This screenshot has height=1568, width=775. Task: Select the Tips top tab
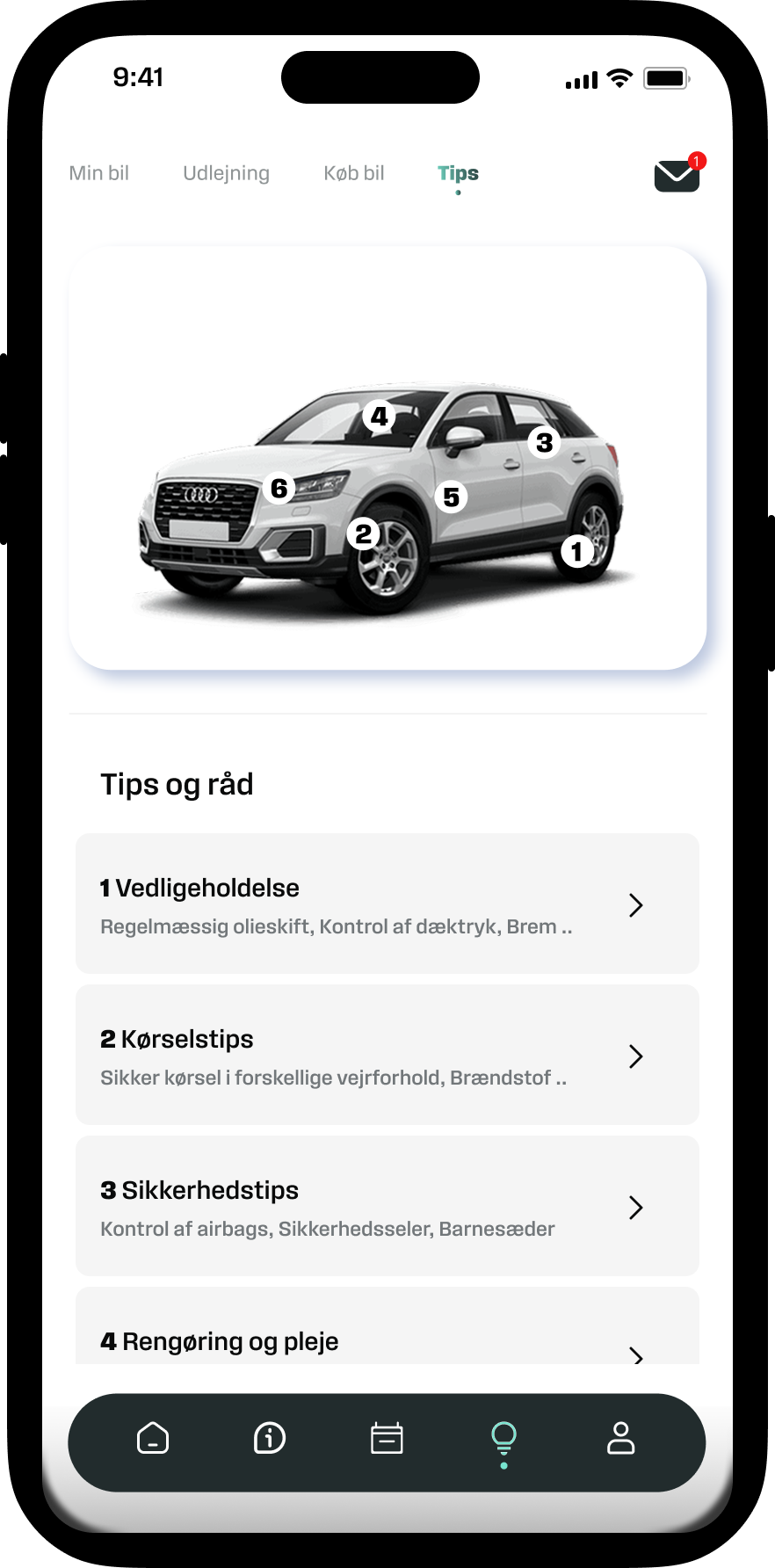pos(458,173)
